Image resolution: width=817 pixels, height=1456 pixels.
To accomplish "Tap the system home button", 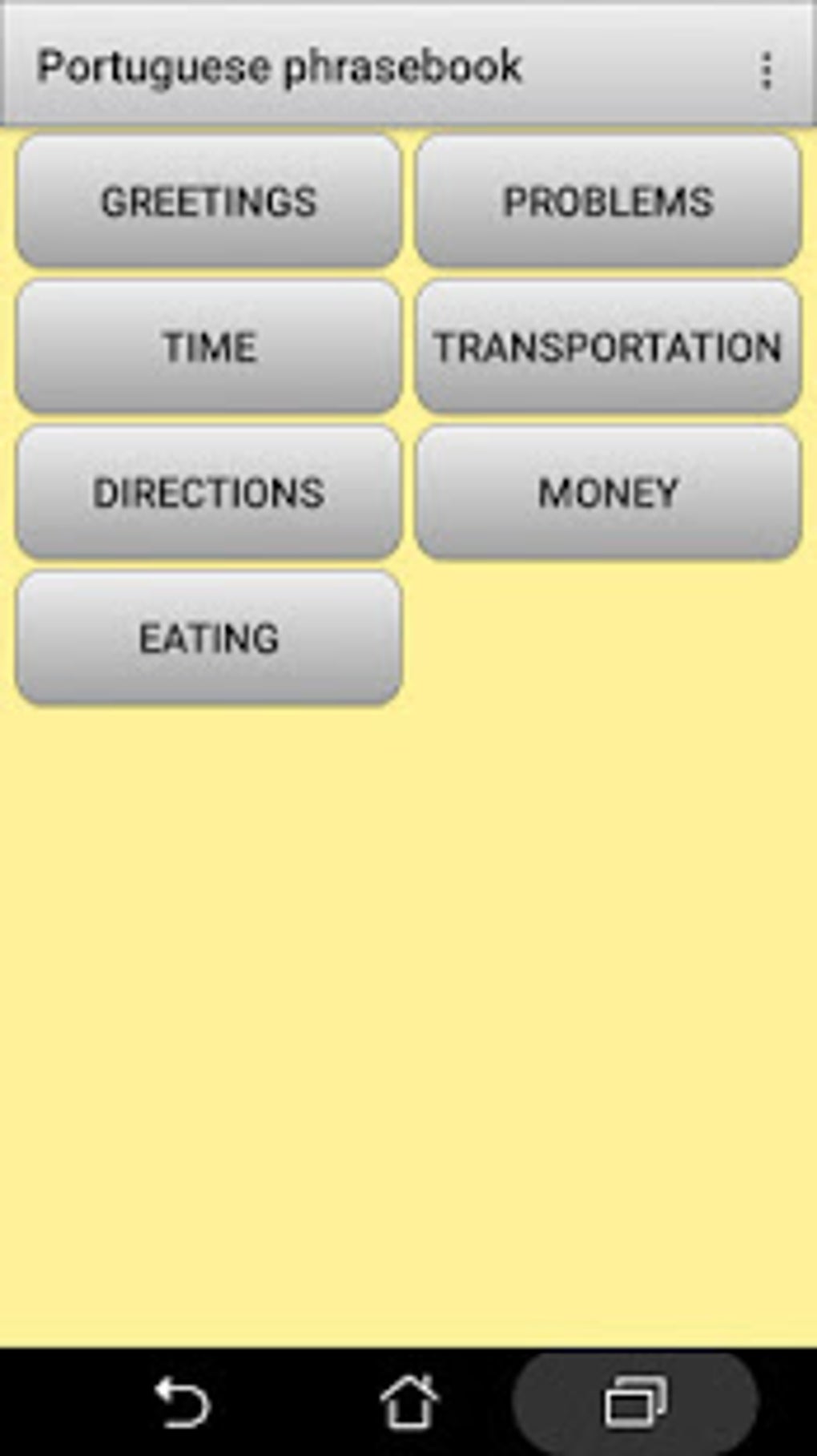I will tap(408, 1402).
